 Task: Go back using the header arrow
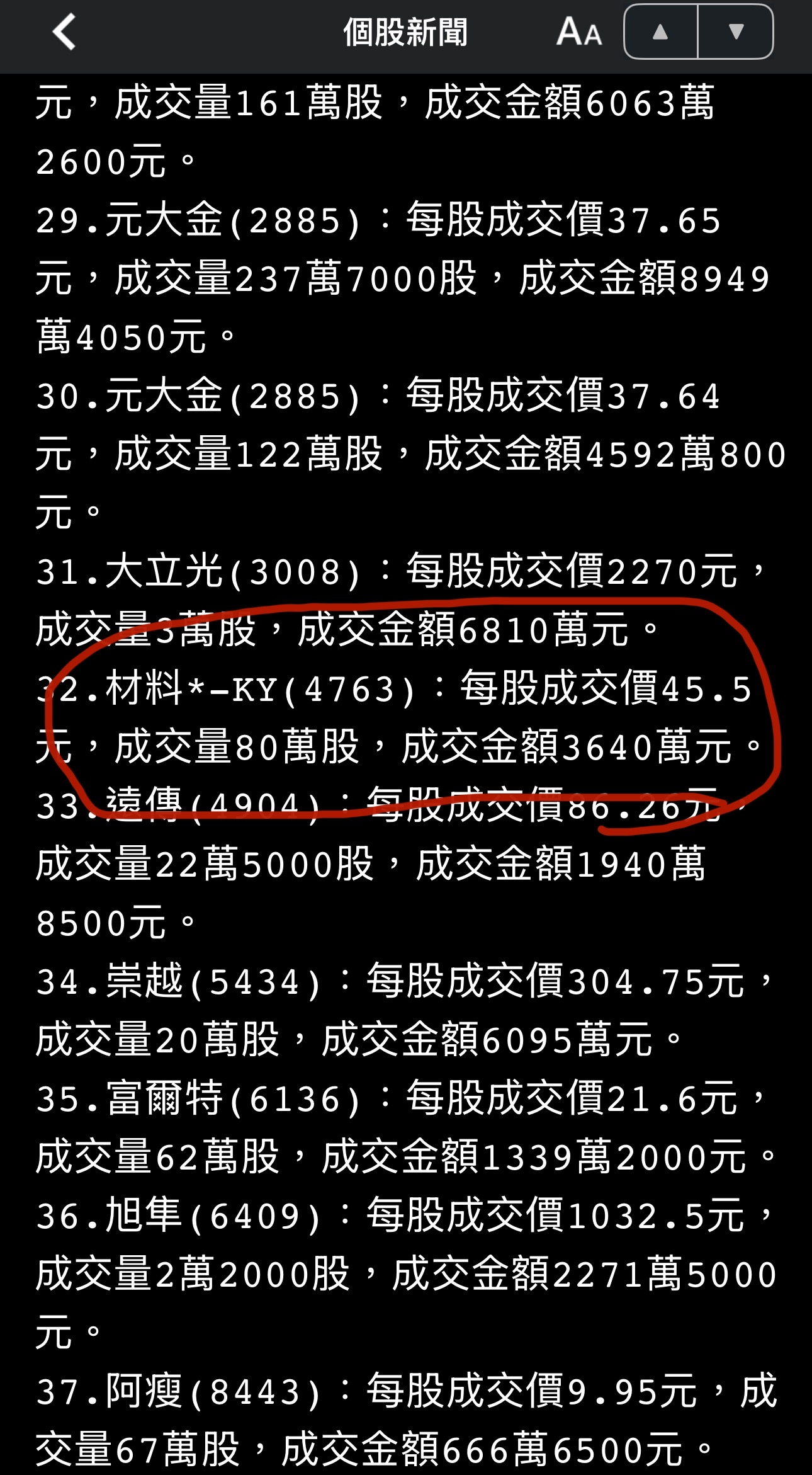pyautogui.click(x=64, y=31)
